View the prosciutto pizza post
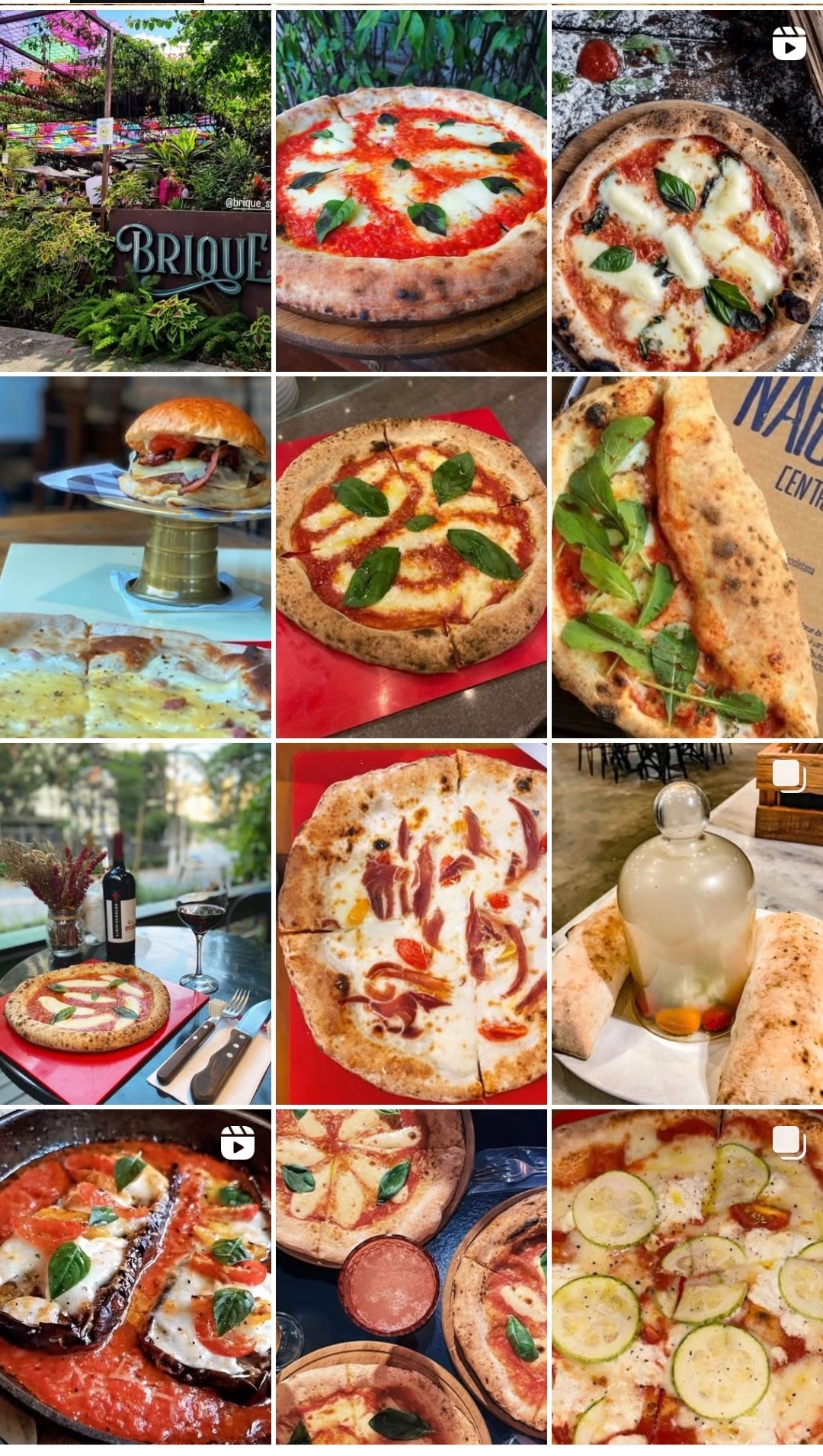The image size is (823, 1456). point(411,923)
